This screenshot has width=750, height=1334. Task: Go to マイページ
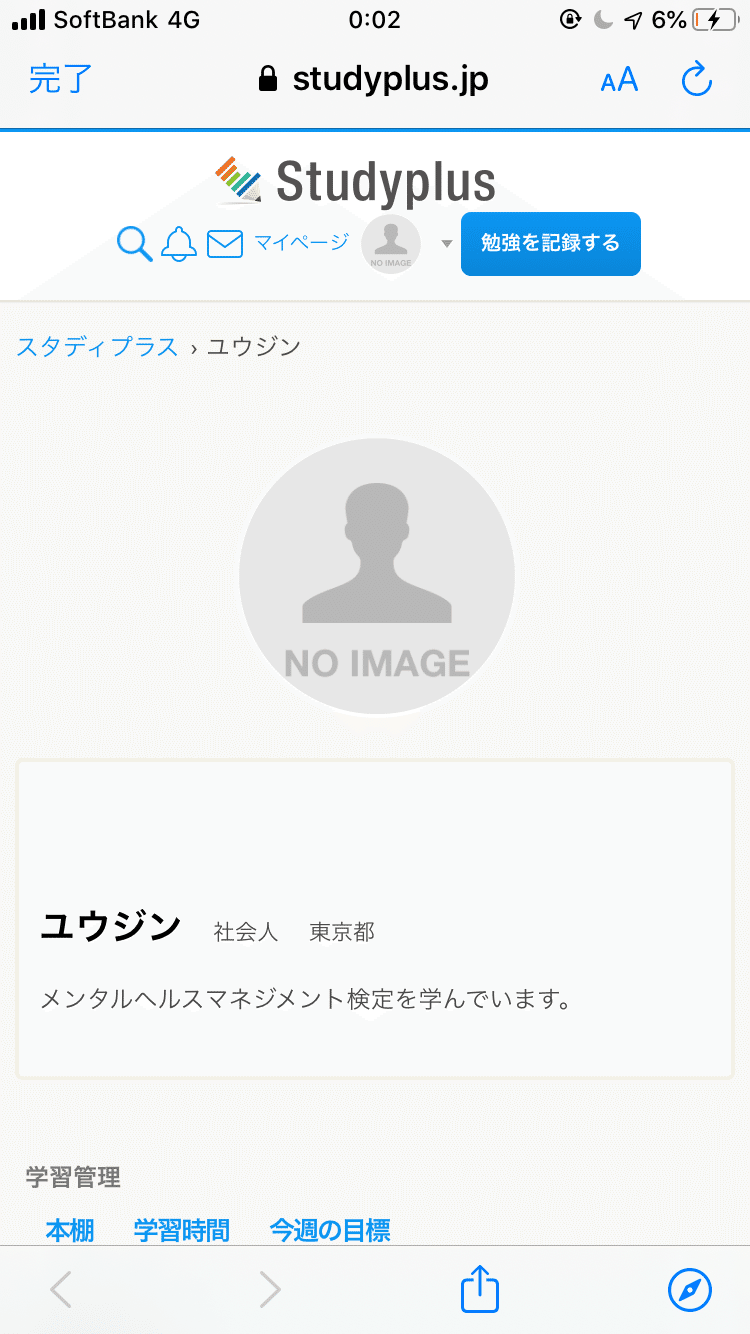301,242
